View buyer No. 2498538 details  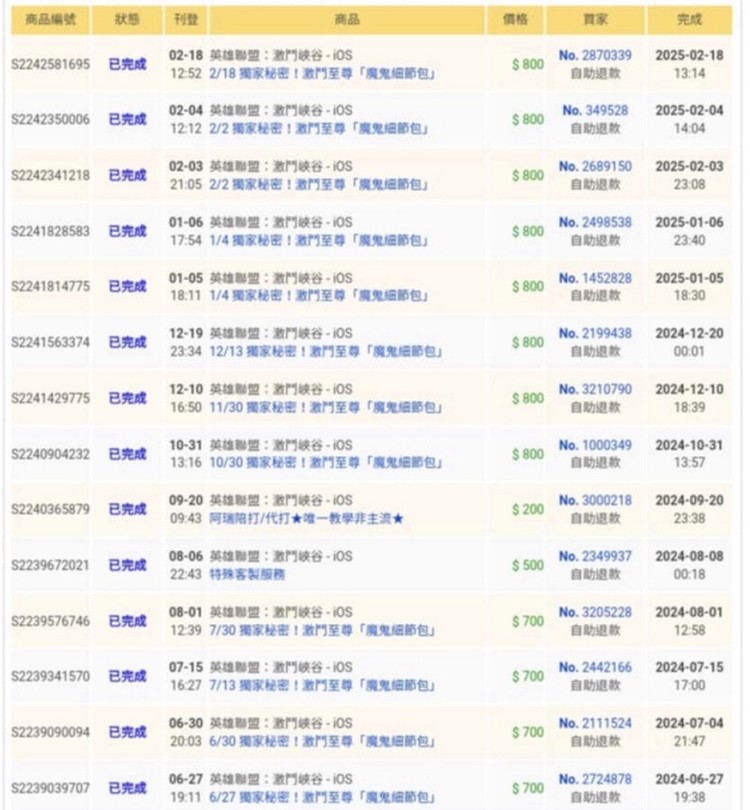pos(595,222)
